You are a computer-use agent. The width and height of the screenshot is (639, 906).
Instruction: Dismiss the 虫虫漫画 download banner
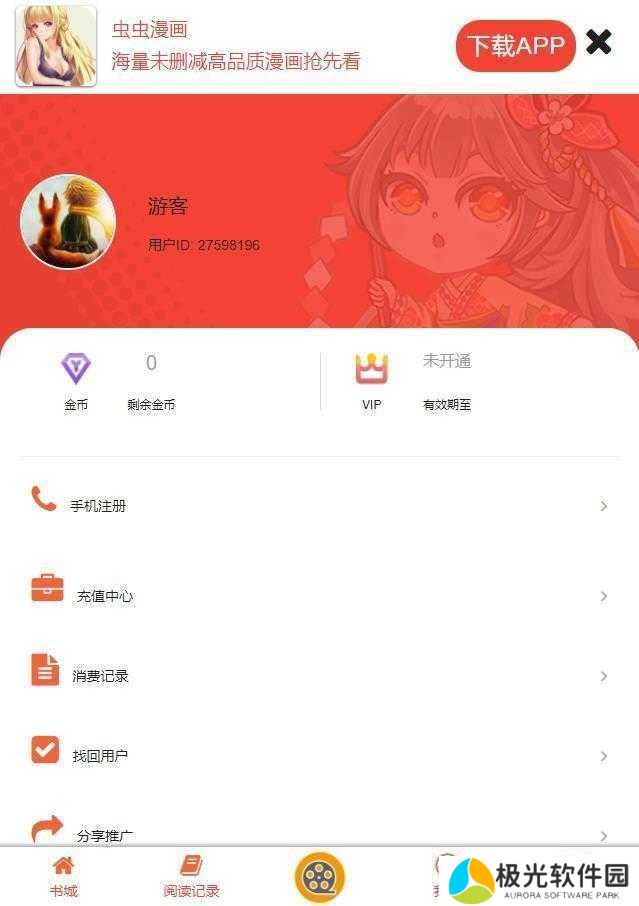[598, 42]
